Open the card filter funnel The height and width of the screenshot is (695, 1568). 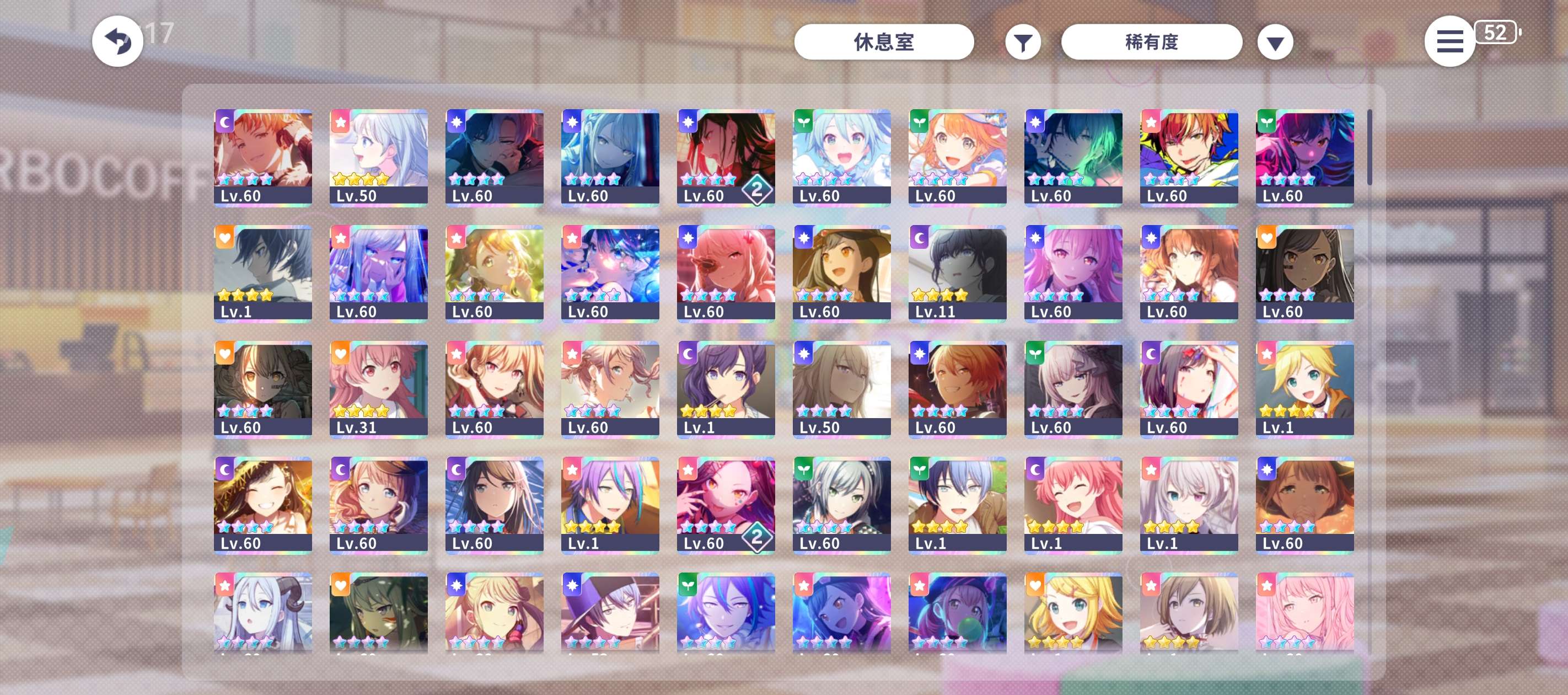point(1023,42)
